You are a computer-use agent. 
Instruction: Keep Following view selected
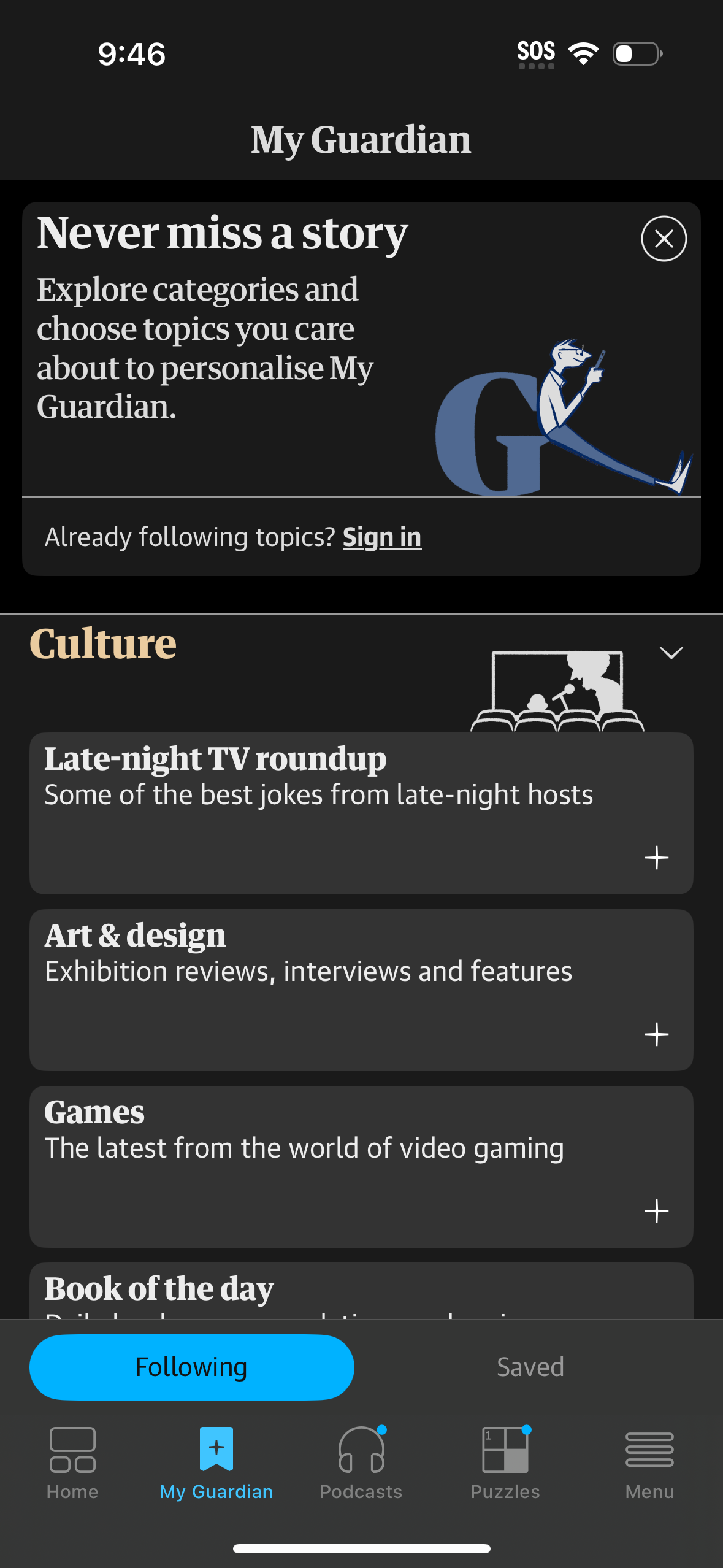[192, 1367]
